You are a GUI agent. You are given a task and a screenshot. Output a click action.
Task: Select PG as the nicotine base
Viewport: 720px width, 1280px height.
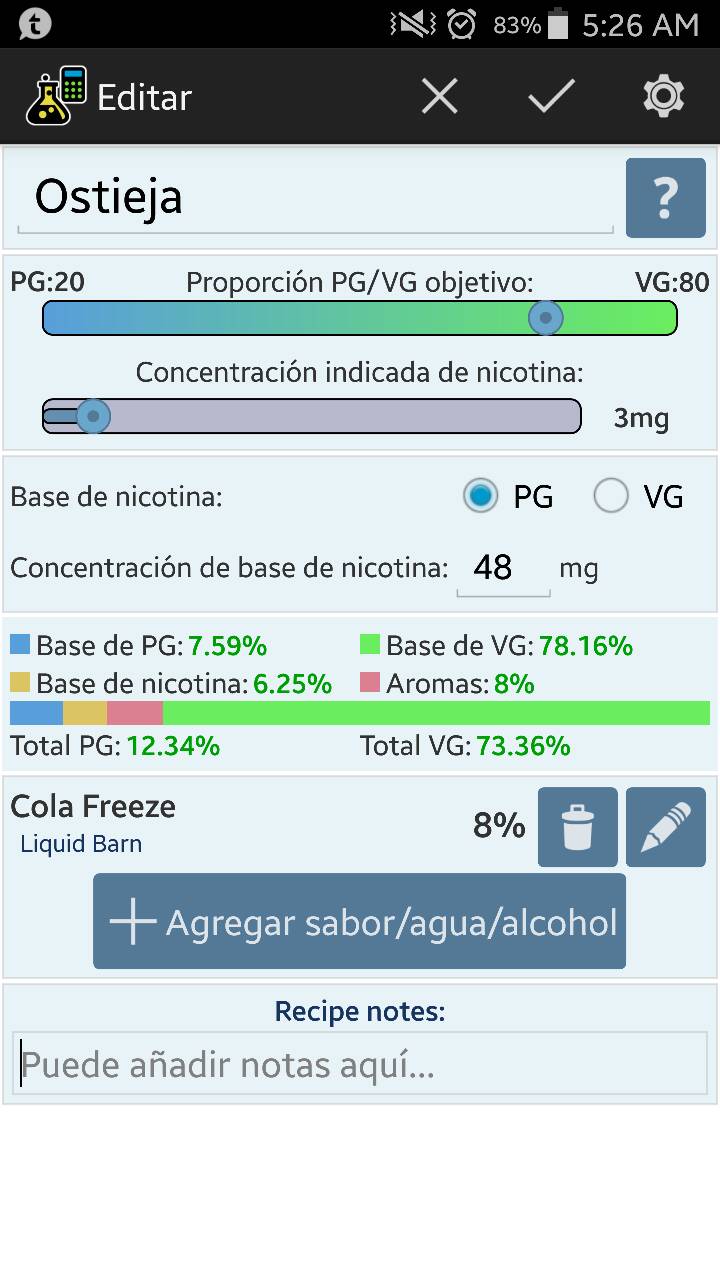481,495
